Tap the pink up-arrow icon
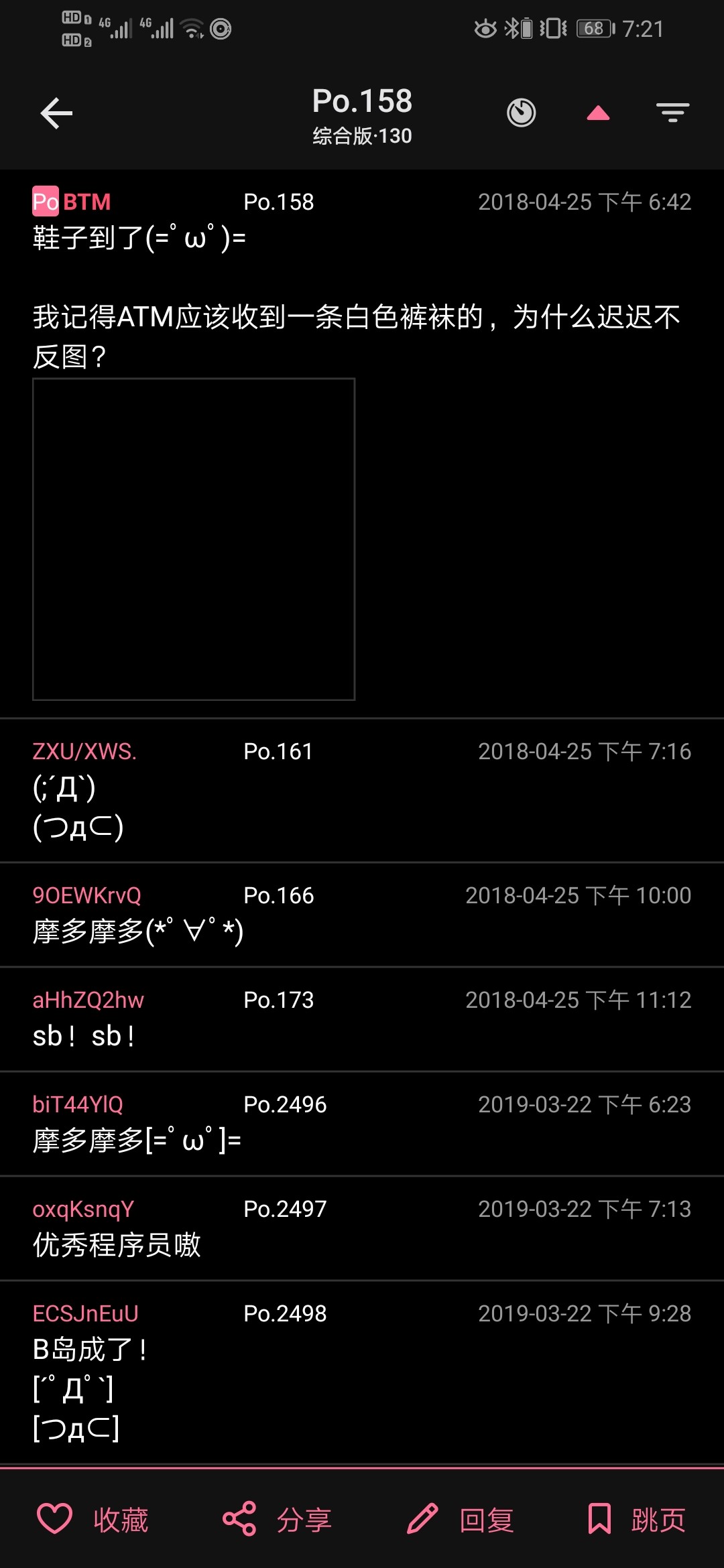The image size is (724, 1568). [x=598, y=113]
